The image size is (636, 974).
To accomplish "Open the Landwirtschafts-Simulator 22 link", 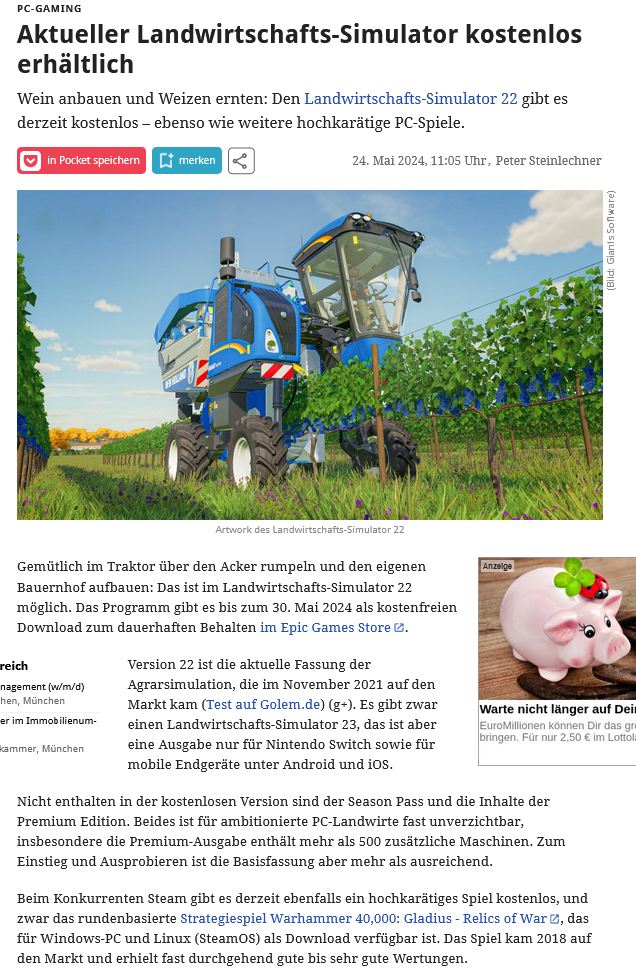I will click(x=411, y=99).
